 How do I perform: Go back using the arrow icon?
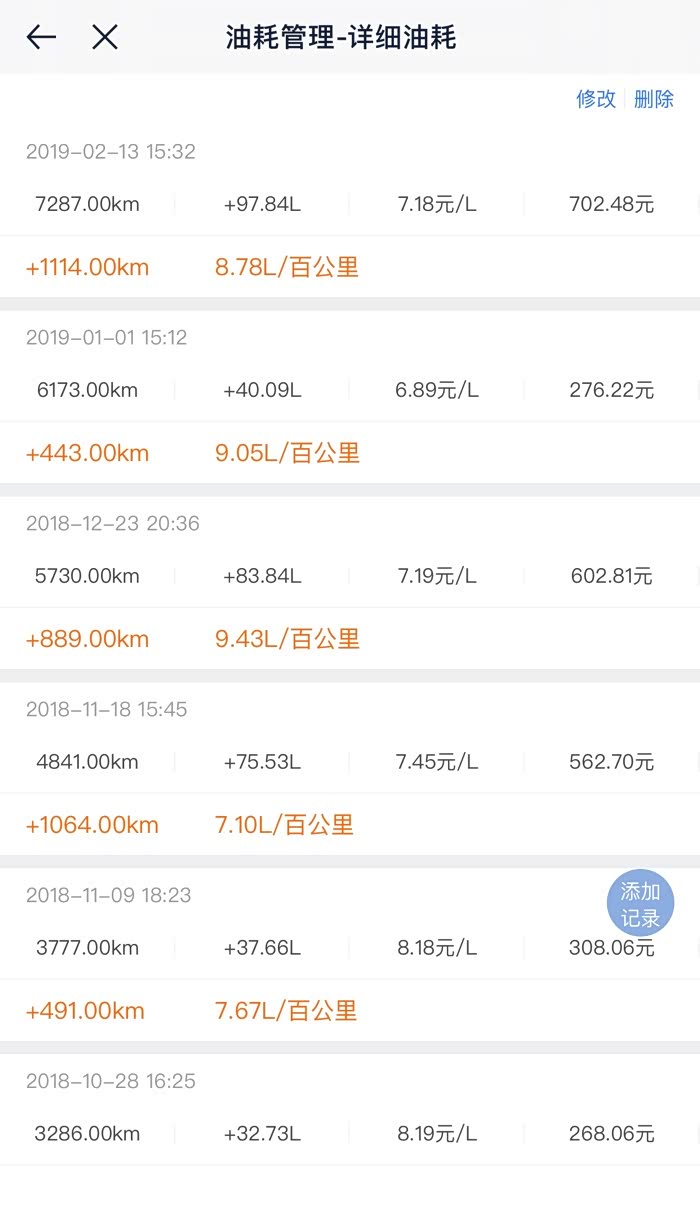[41, 38]
